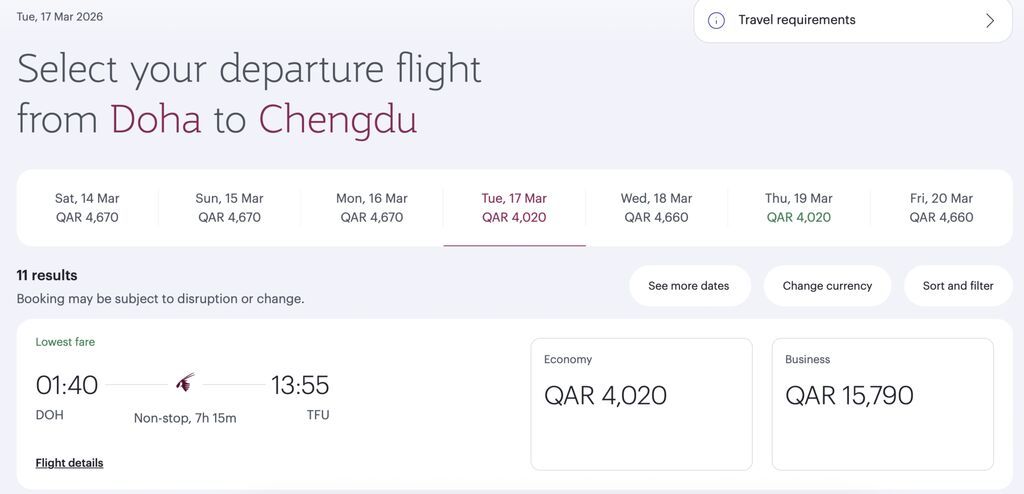Switch to Wed, 18 Mar date
Viewport: 1024px width, 494px height.
coord(656,208)
